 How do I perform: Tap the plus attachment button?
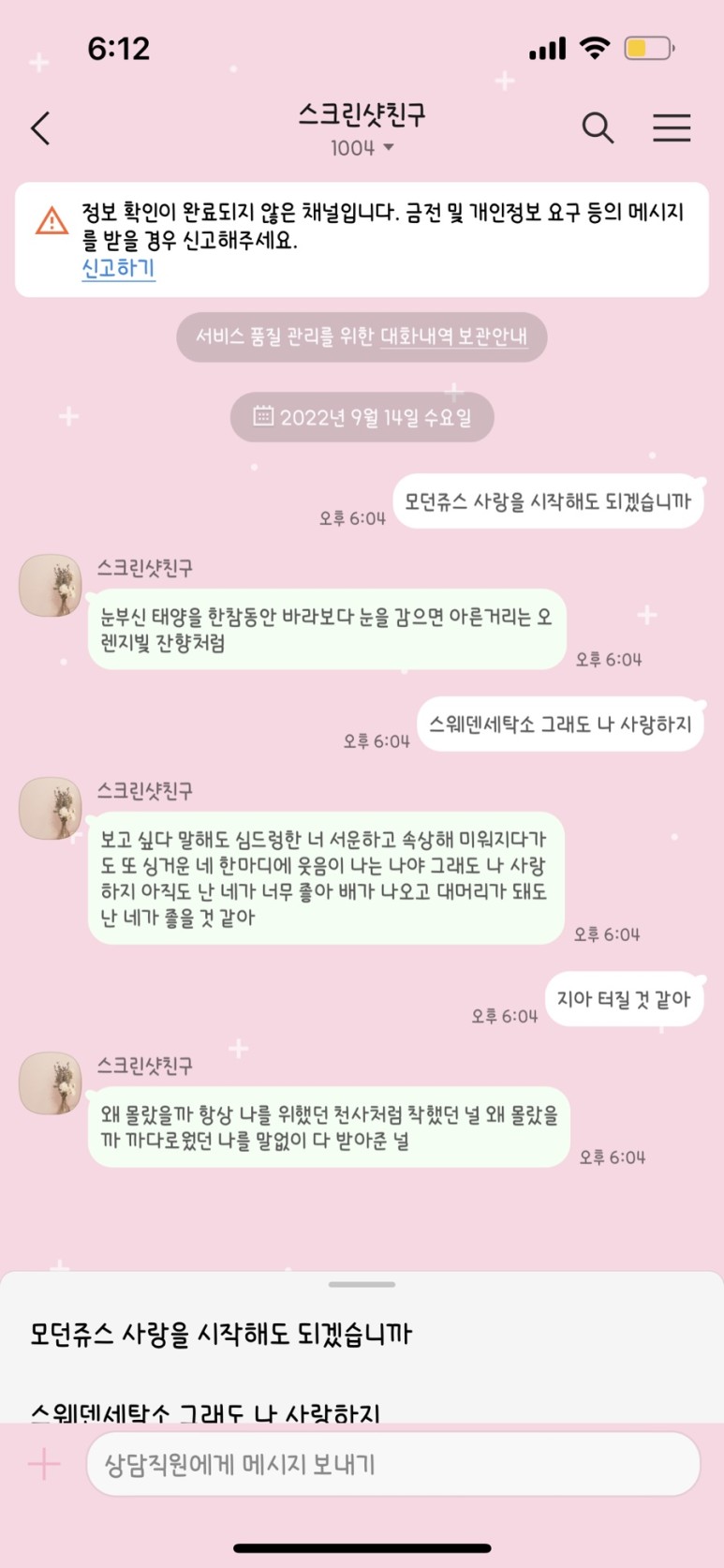tap(44, 1463)
